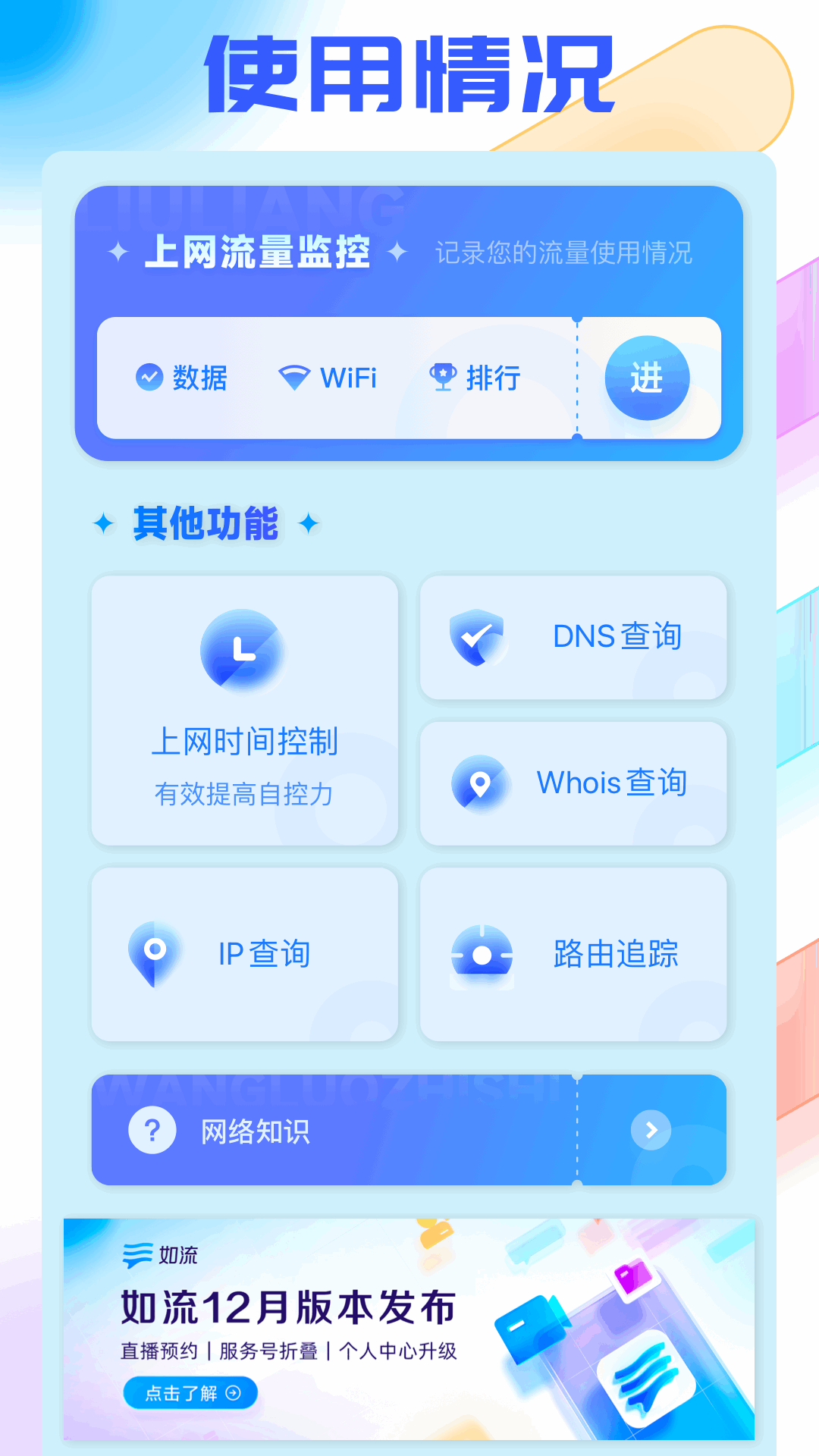Launch 路由追踪 route tracing

(x=573, y=954)
